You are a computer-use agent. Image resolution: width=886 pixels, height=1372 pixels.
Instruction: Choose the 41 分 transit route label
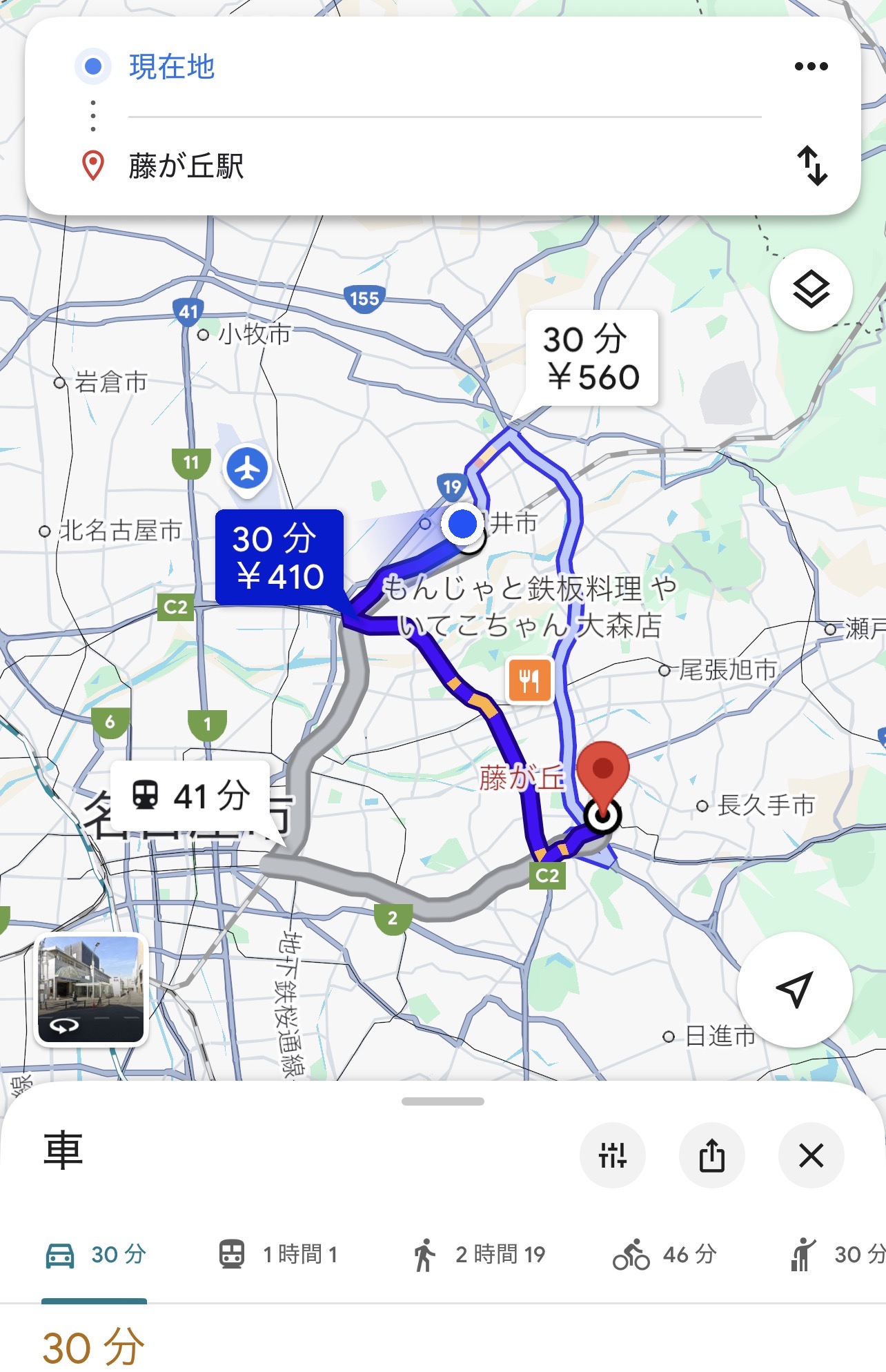[190, 796]
